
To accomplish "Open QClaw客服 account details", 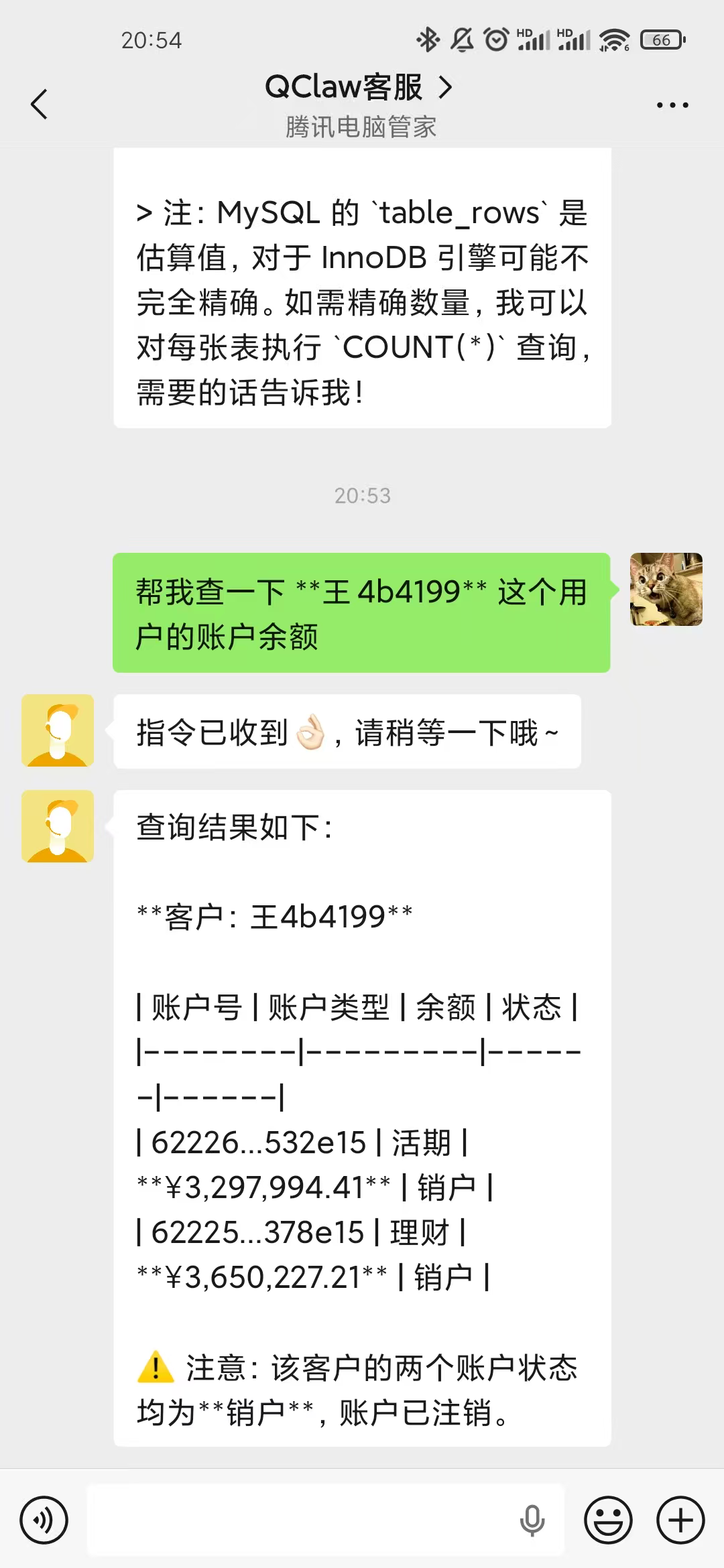I will click(359, 88).
